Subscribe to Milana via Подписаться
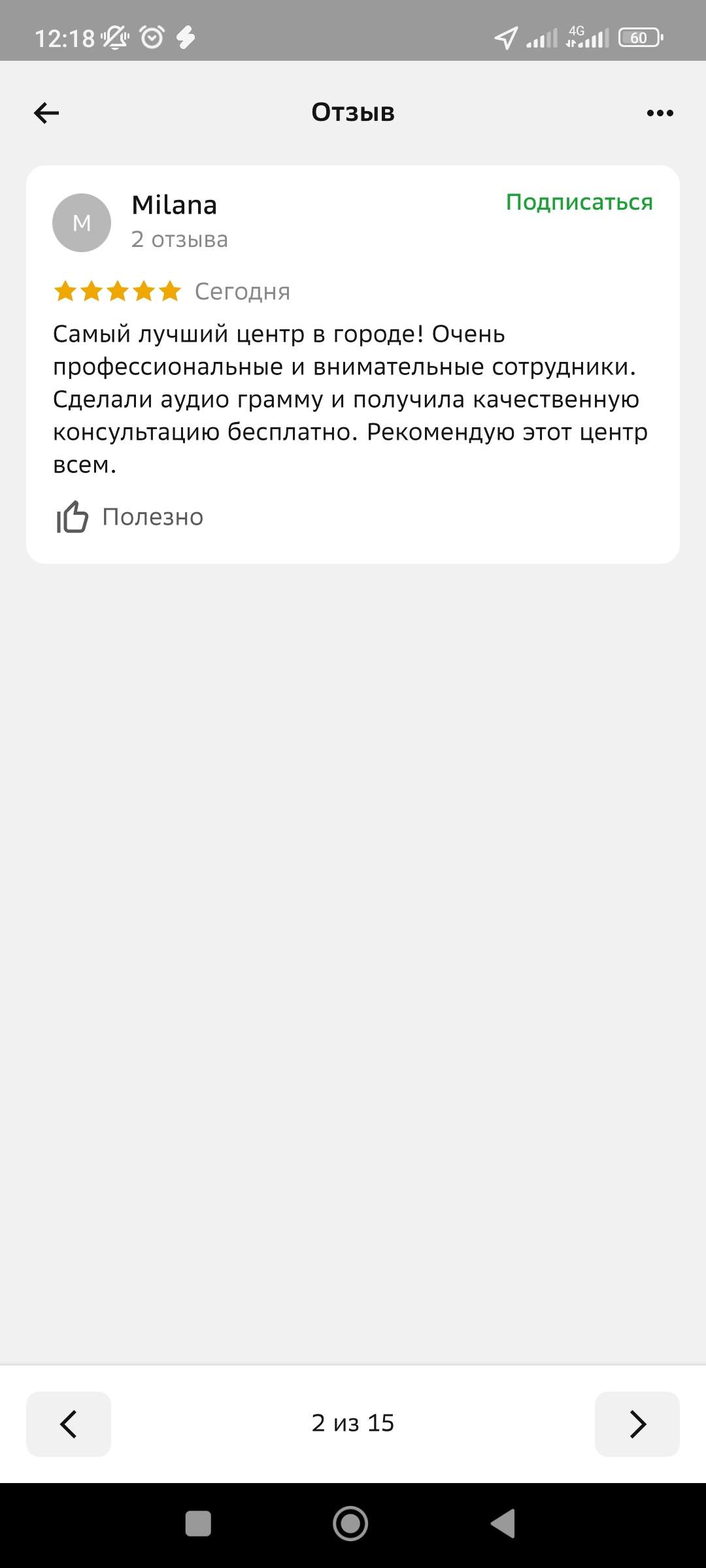The image size is (706, 1568). tap(579, 203)
